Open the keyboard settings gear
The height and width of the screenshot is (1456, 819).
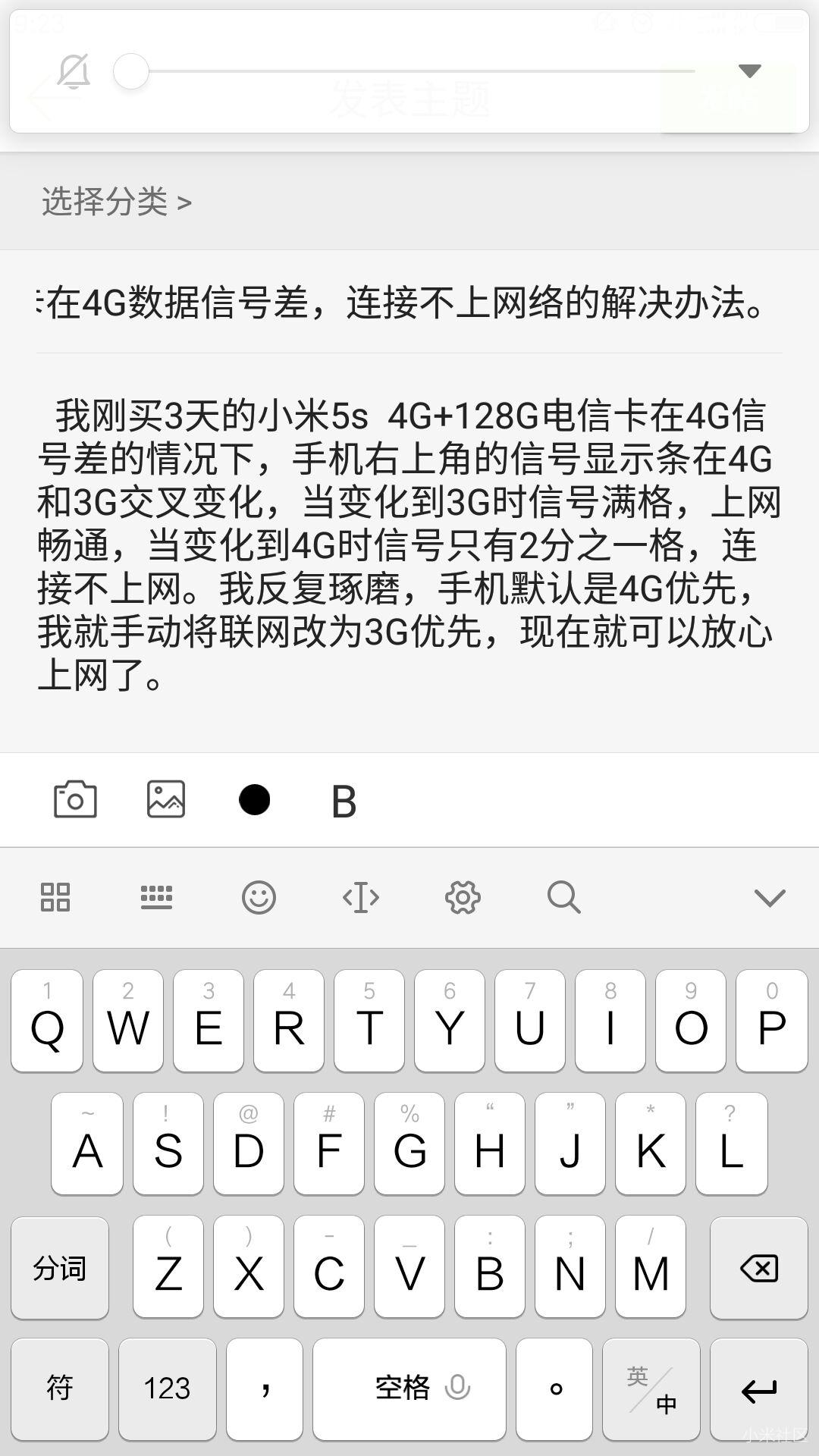(461, 897)
